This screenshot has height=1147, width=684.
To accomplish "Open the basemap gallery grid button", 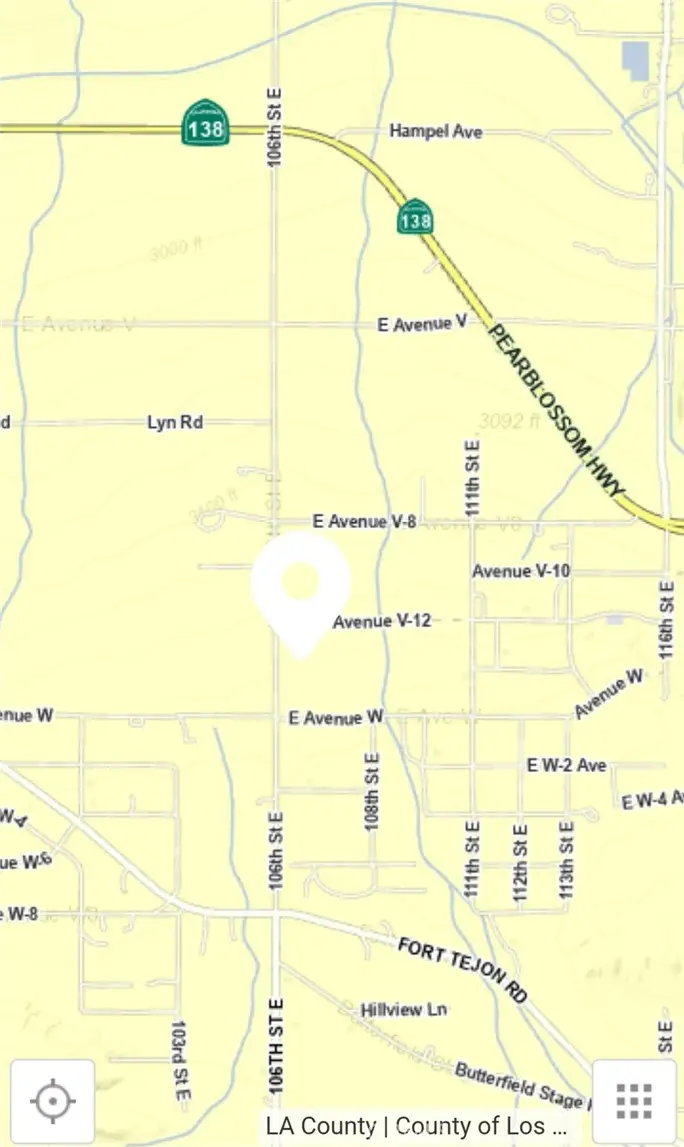I will click(634, 1101).
